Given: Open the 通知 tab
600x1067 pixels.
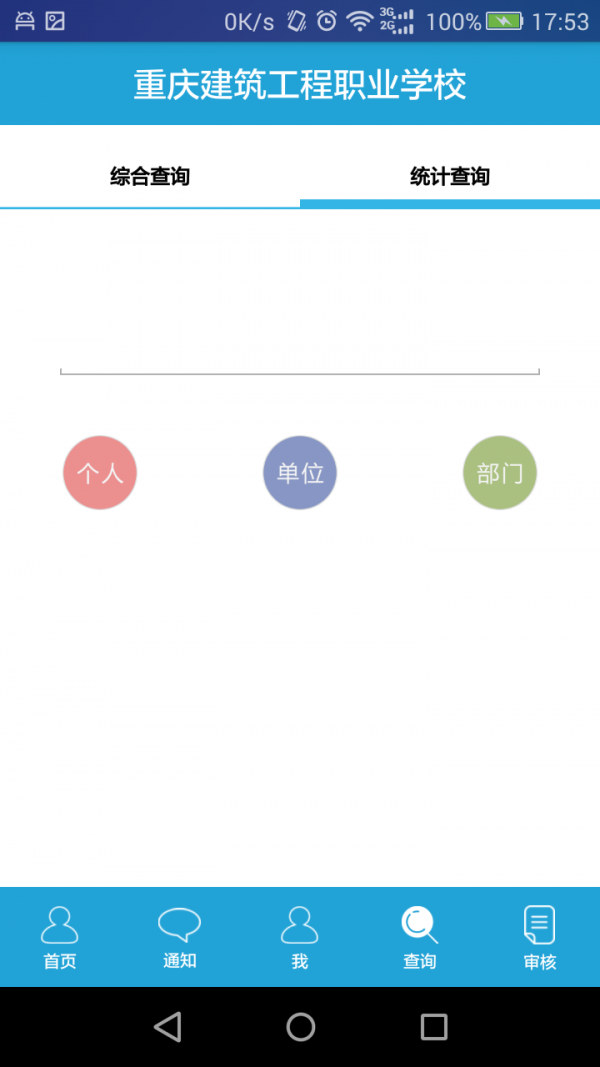Looking at the screenshot, I should (180, 937).
